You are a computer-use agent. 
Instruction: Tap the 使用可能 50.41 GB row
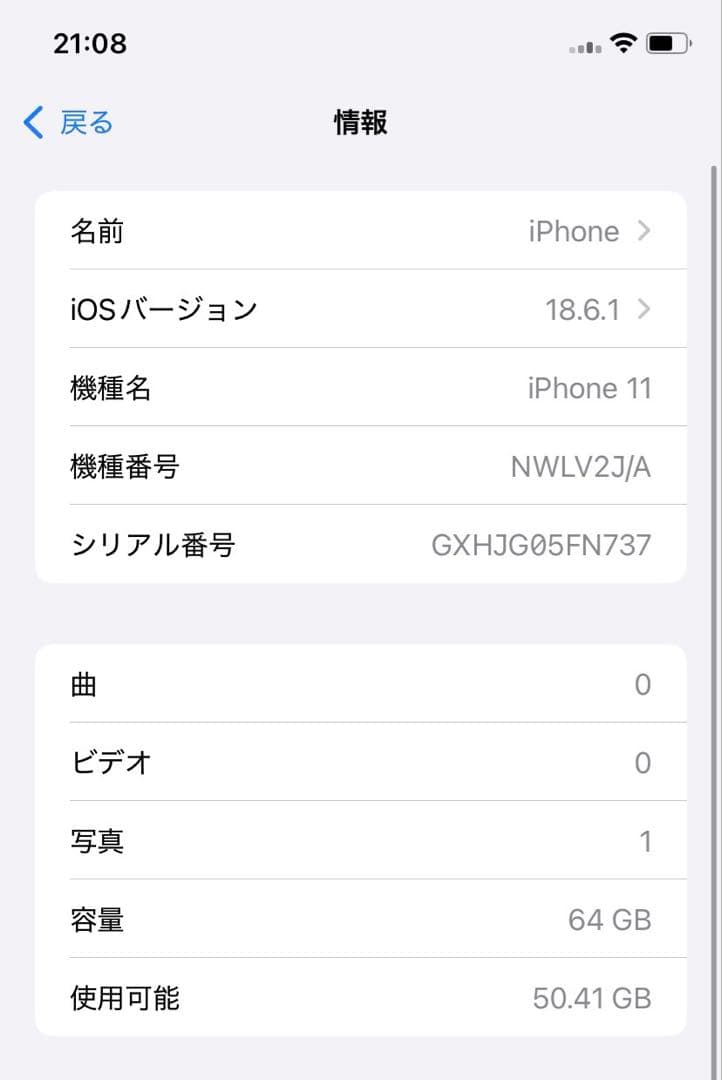360,997
